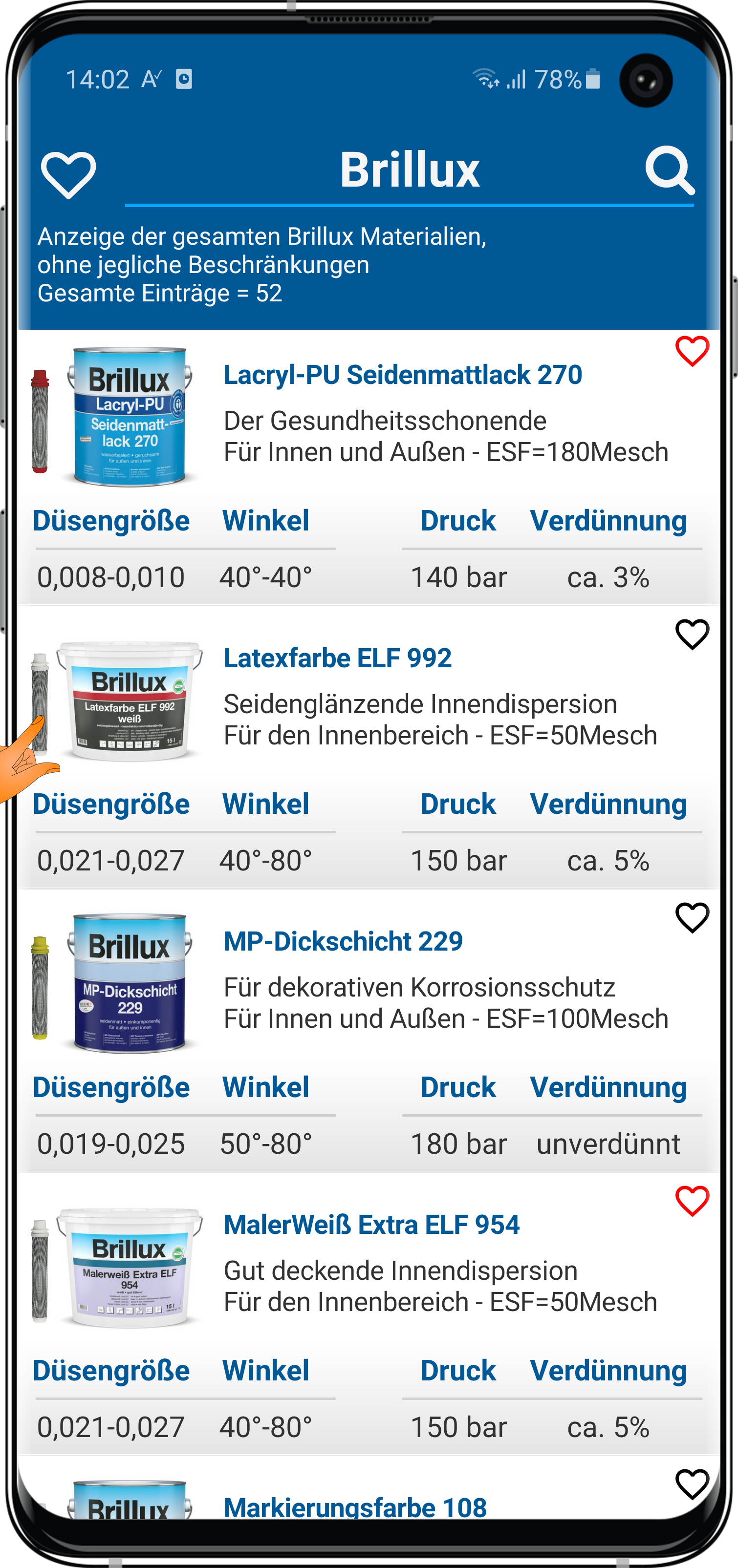Image resolution: width=738 pixels, height=1568 pixels.
Task: Remove MalerWeiß Extra ELF 954 from favorites
Action: (692, 1202)
